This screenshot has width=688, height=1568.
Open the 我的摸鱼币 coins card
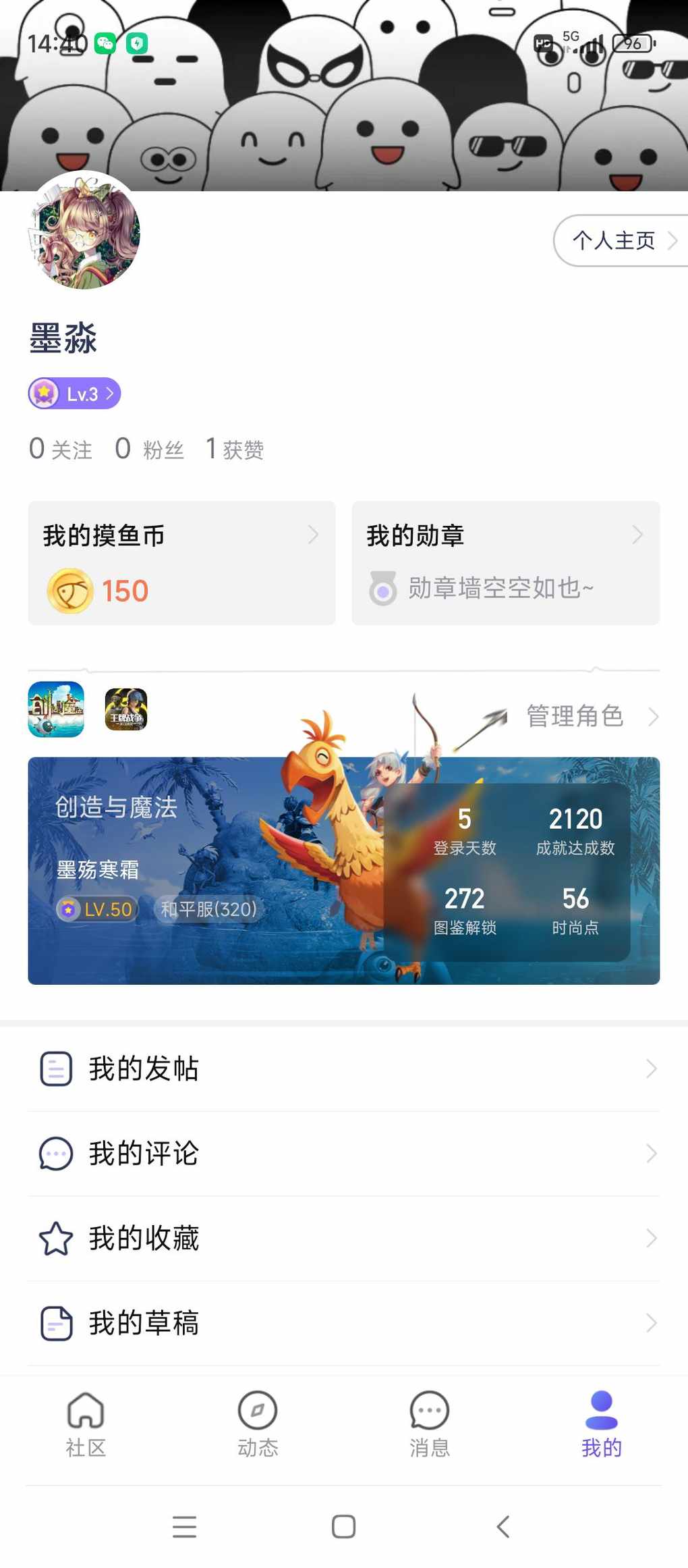click(181, 563)
